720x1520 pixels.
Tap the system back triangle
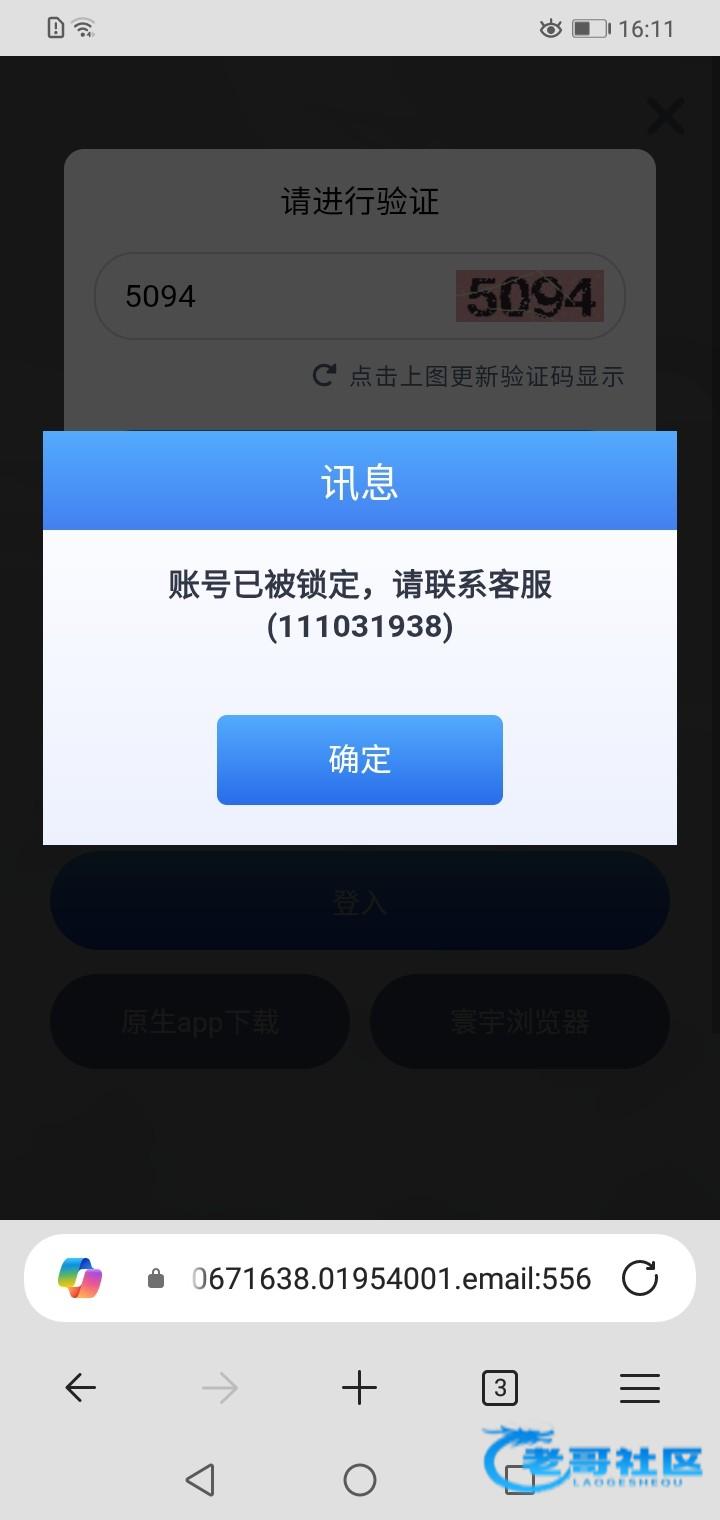coord(200,1479)
